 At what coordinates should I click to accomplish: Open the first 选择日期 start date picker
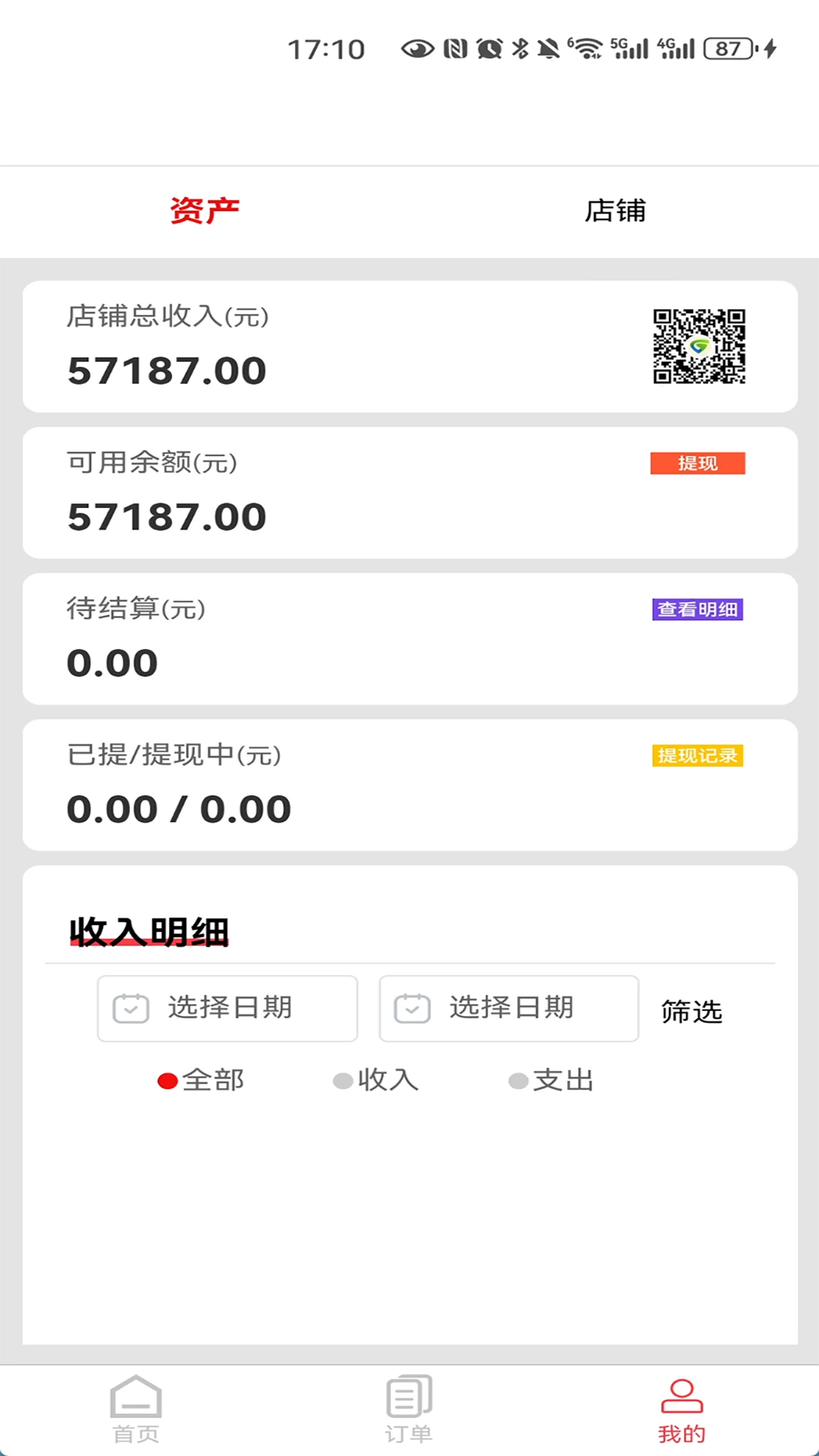pos(227,1009)
